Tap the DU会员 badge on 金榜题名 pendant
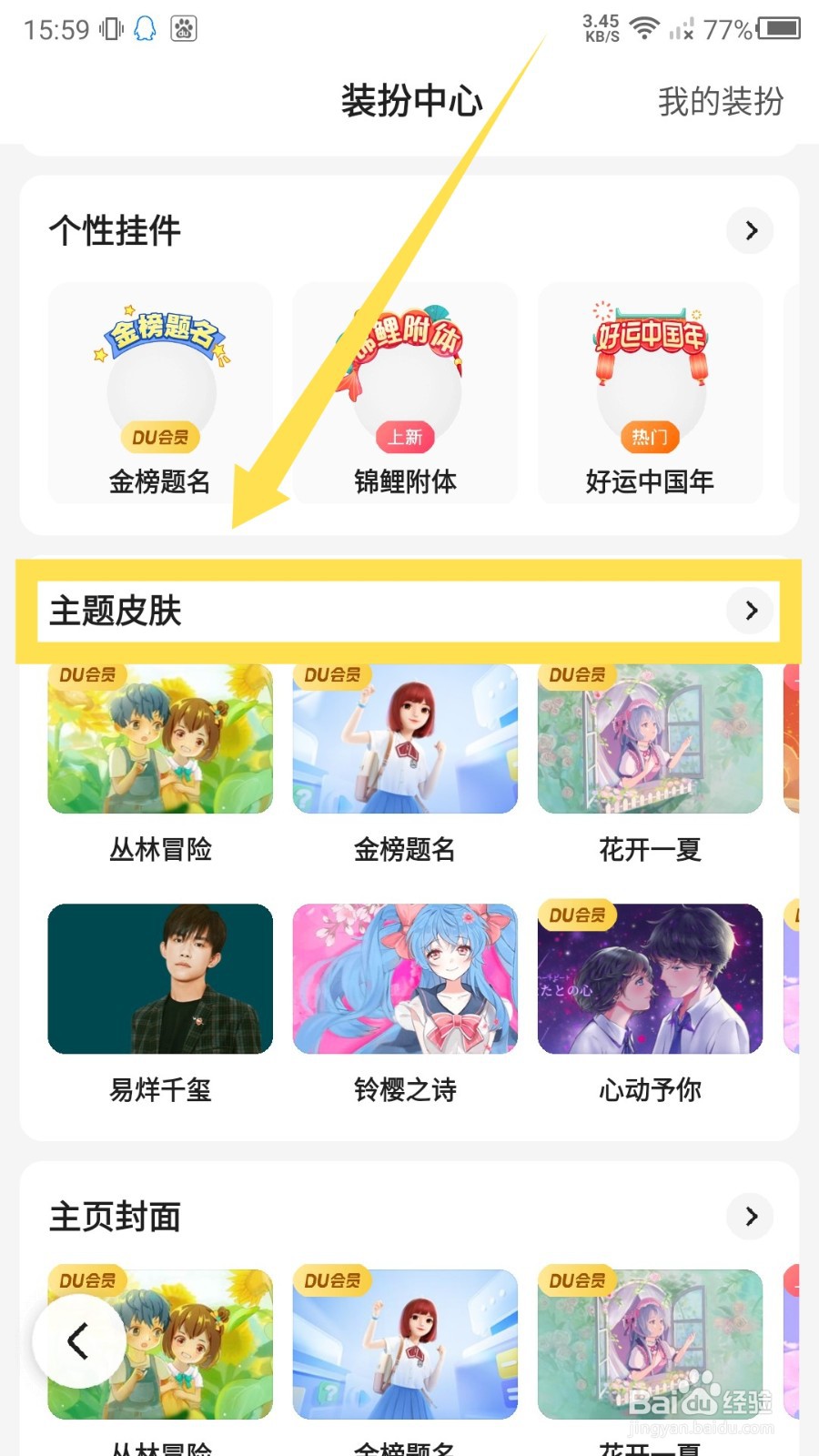Image resolution: width=819 pixels, height=1456 pixels. pos(159,438)
